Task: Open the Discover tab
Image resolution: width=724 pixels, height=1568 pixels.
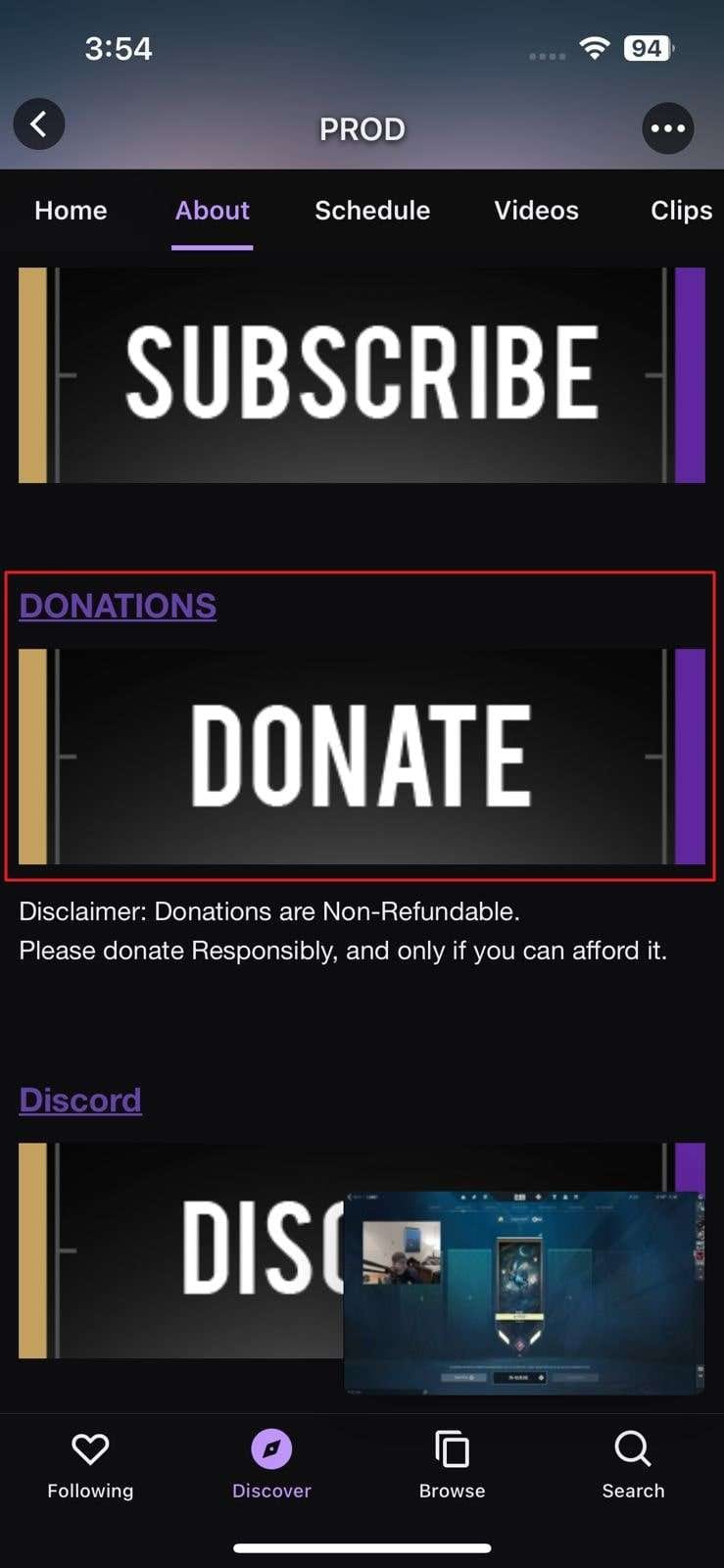Action: pyautogui.click(x=271, y=1465)
